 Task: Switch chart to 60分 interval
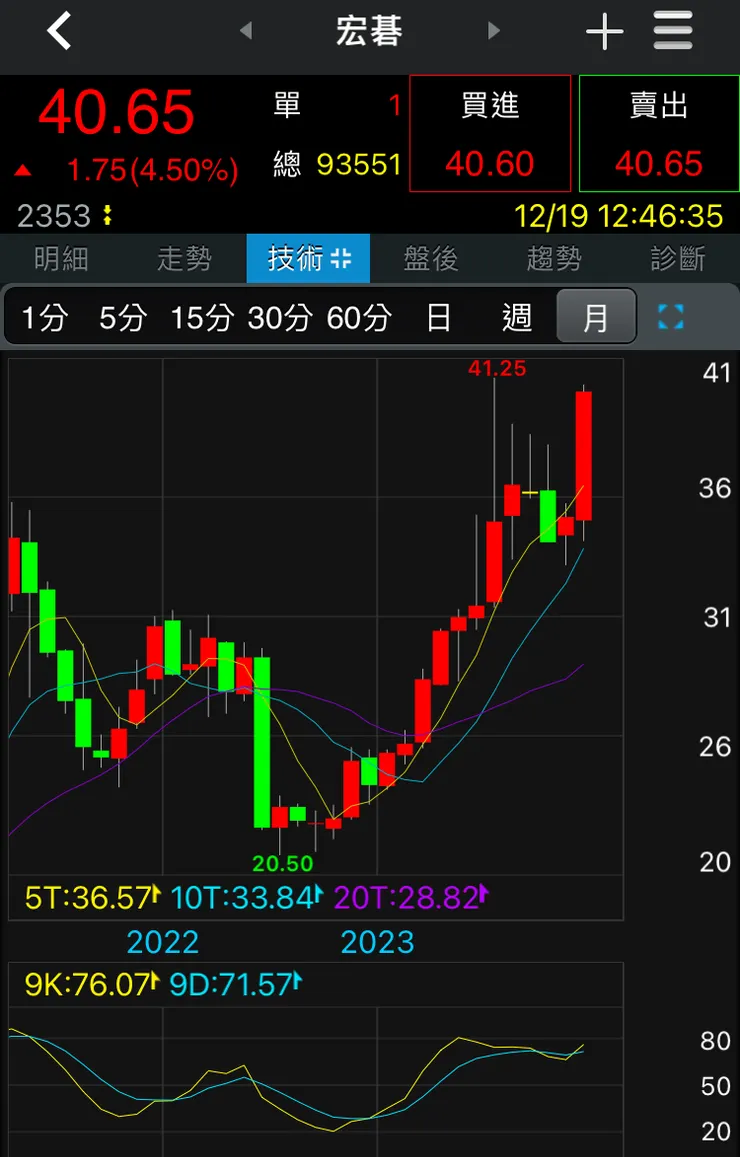click(x=358, y=318)
